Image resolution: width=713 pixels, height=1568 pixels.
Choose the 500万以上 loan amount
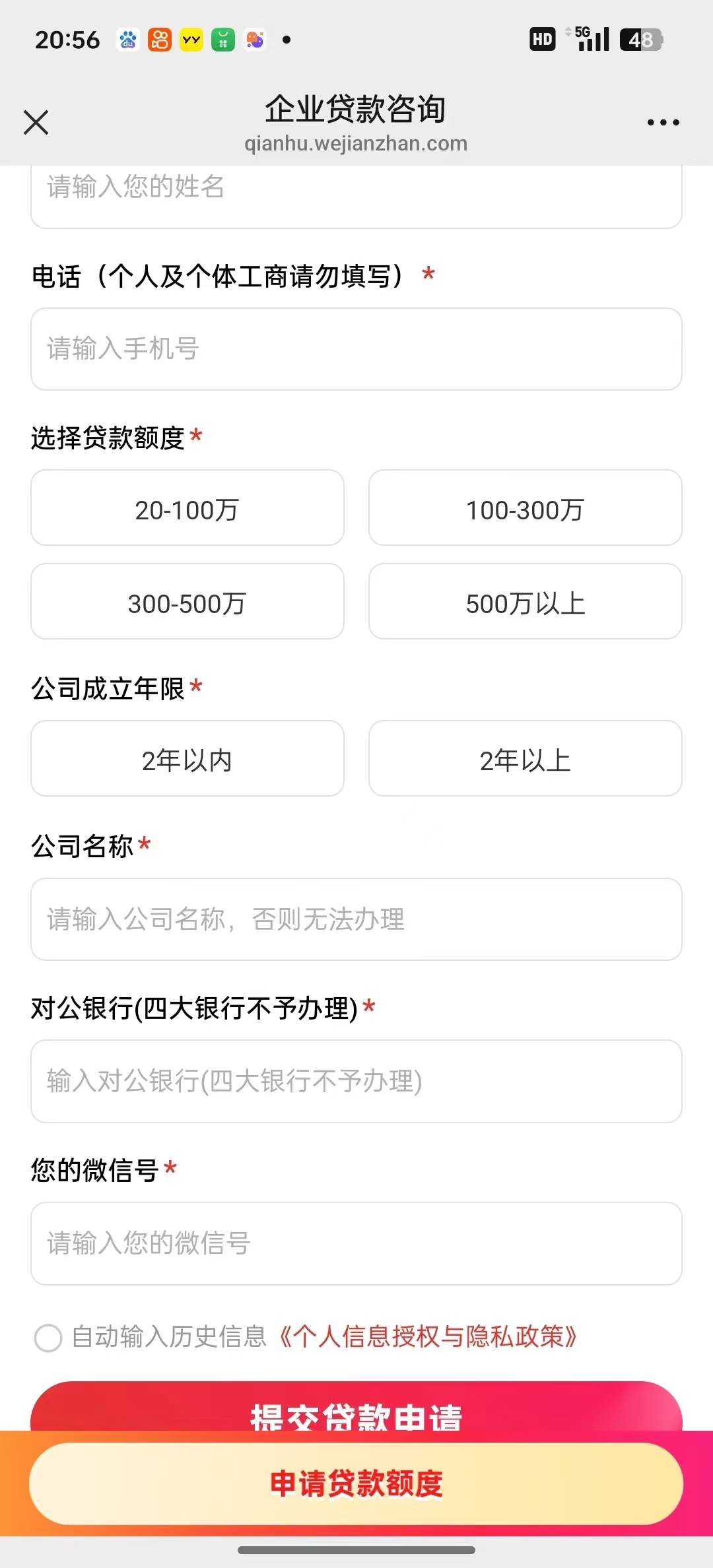(x=526, y=601)
